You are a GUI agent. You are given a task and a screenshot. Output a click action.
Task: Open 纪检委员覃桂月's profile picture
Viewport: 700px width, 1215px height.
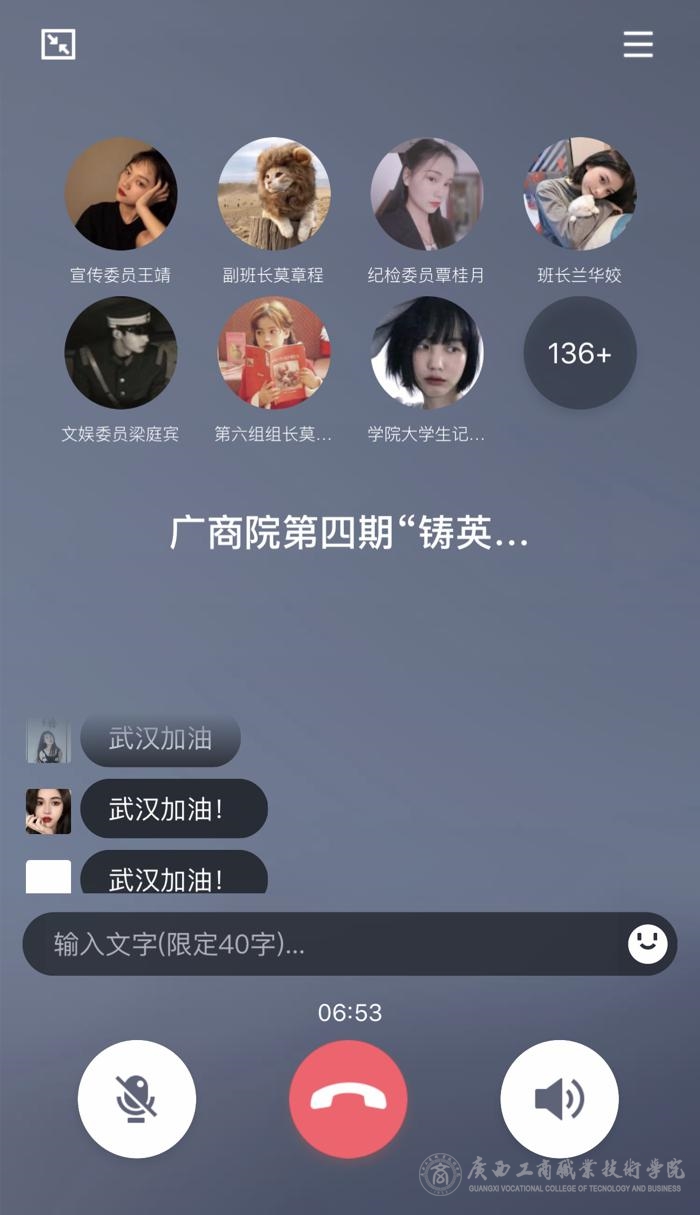427,194
